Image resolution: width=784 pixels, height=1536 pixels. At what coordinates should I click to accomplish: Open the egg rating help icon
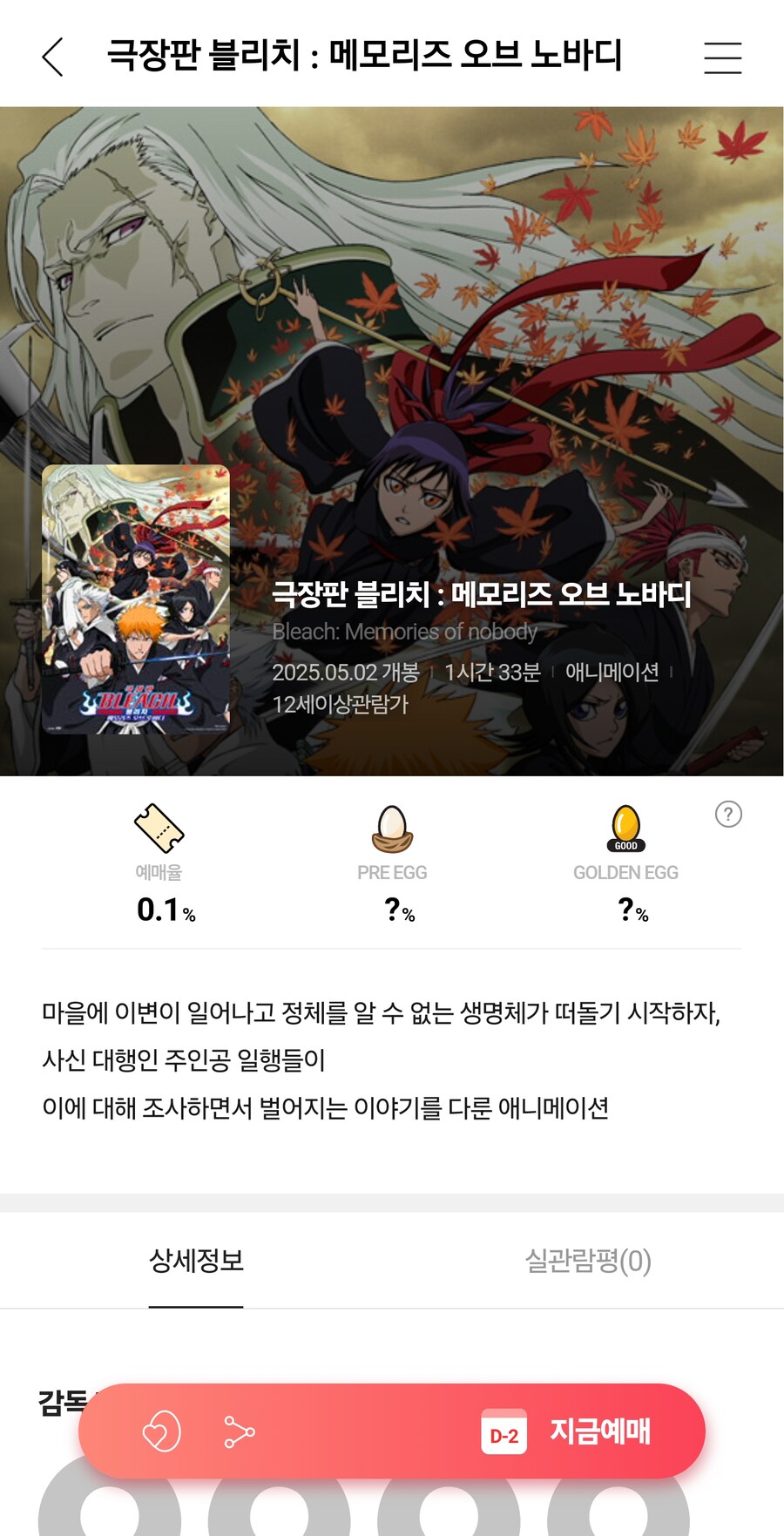click(x=728, y=814)
